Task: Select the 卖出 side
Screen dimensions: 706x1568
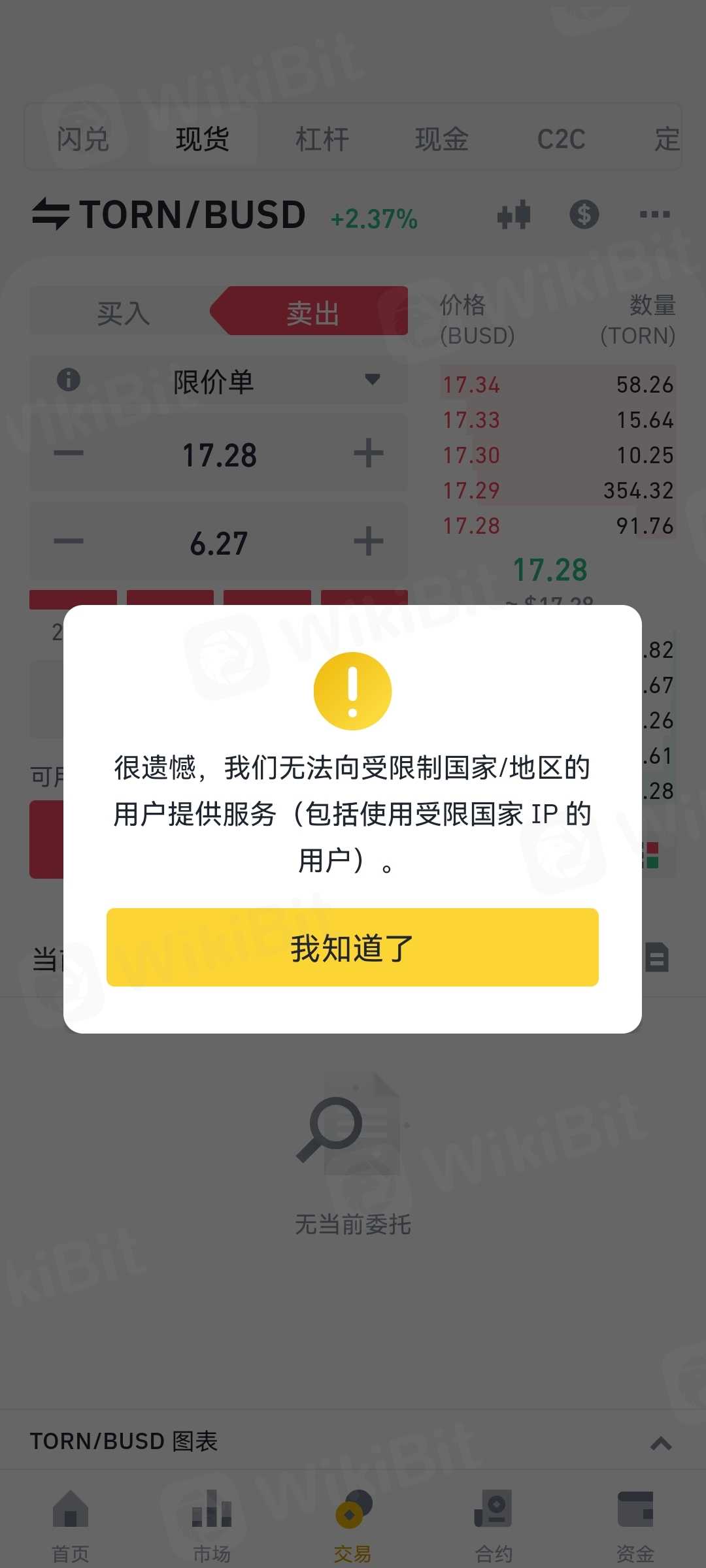Action: click(312, 312)
